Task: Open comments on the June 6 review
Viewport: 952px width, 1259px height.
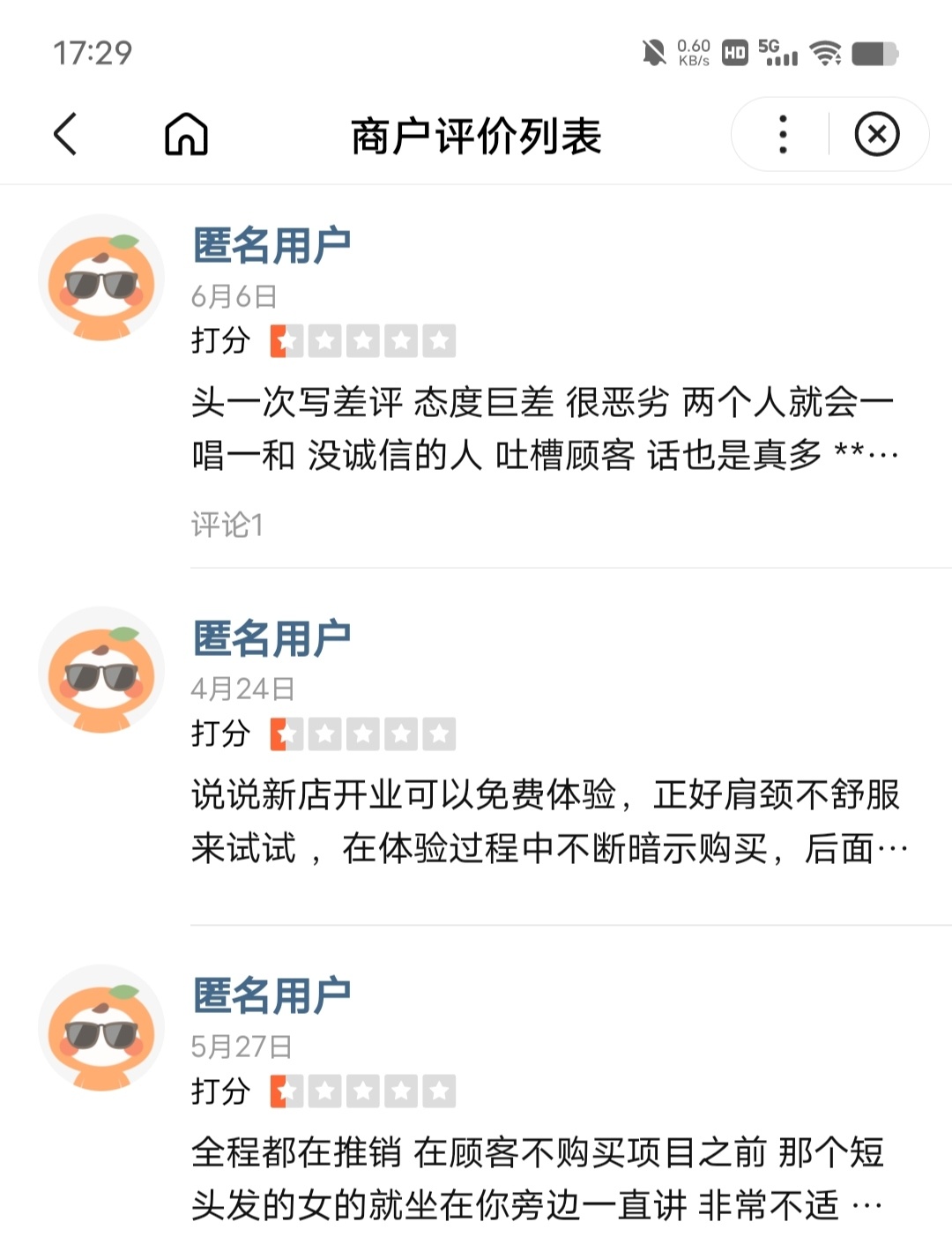Action: pos(227,525)
